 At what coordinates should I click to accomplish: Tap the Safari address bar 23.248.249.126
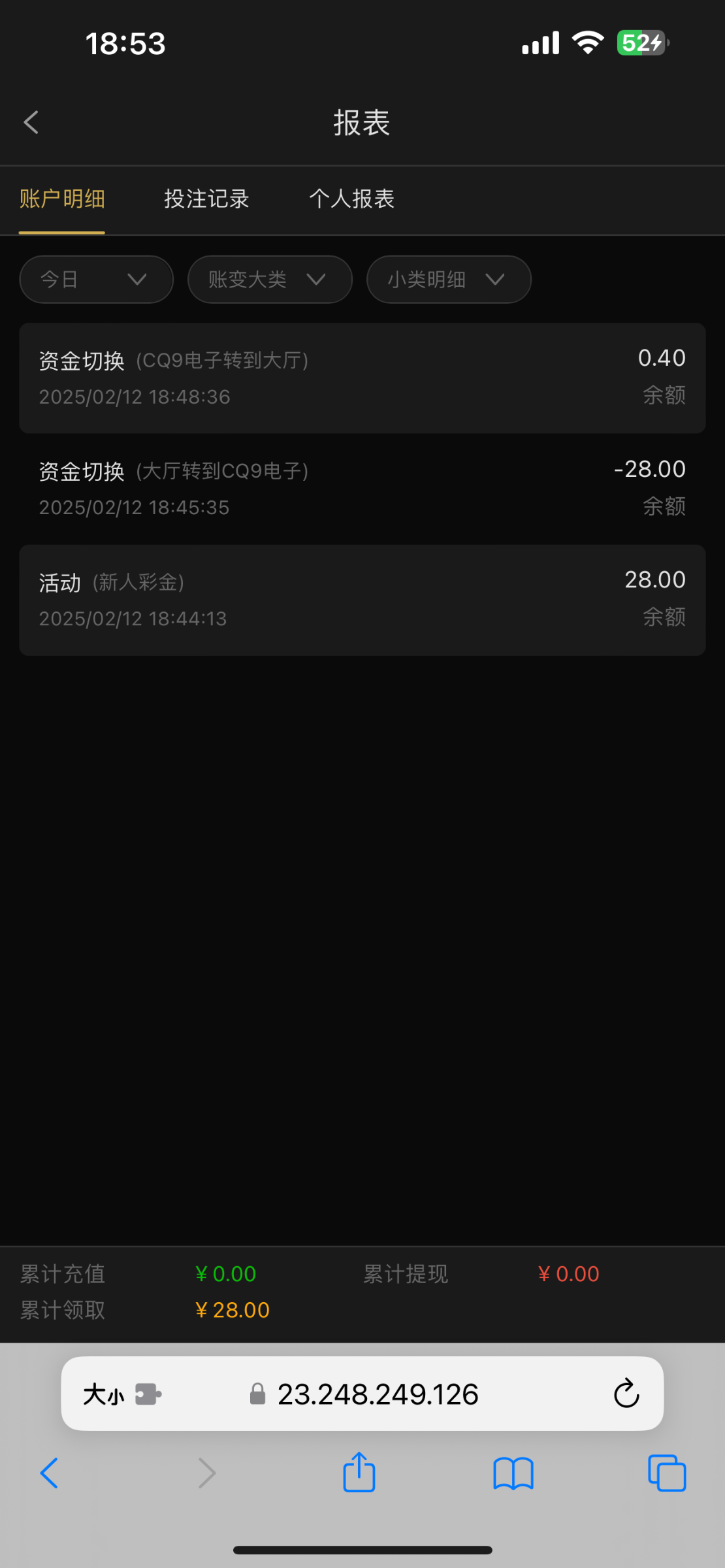click(x=364, y=1394)
